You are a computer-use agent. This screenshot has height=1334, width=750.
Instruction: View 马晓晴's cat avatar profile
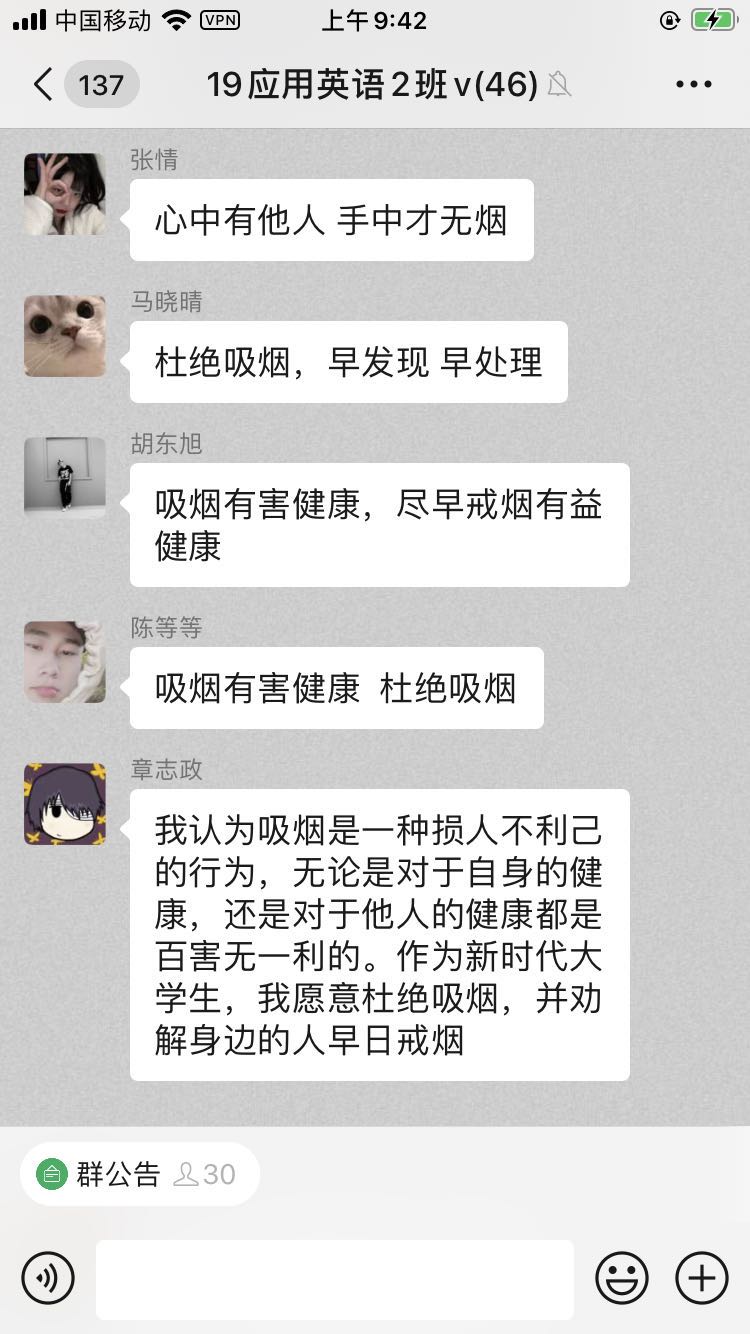click(65, 336)
